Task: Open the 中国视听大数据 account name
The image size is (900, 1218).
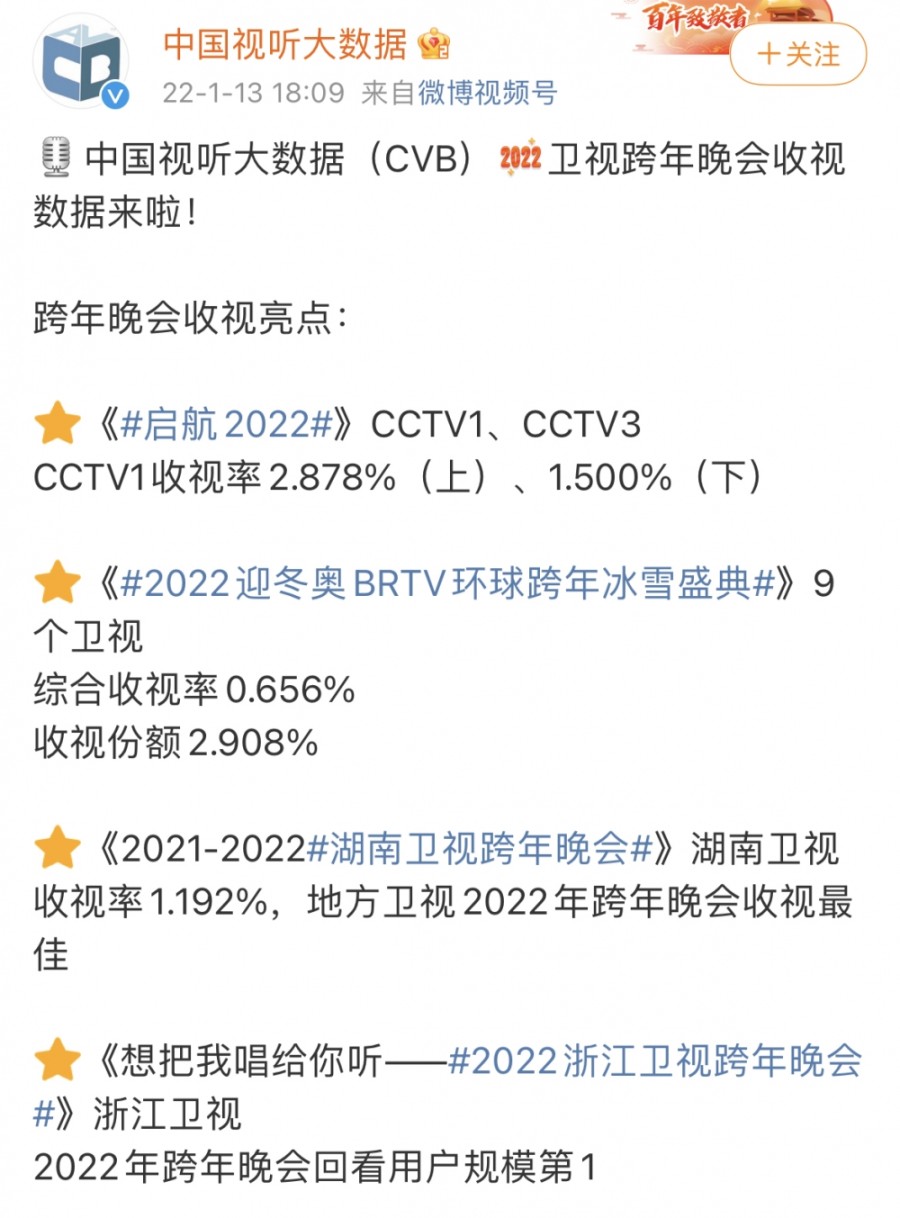Action: coord(285,45)
